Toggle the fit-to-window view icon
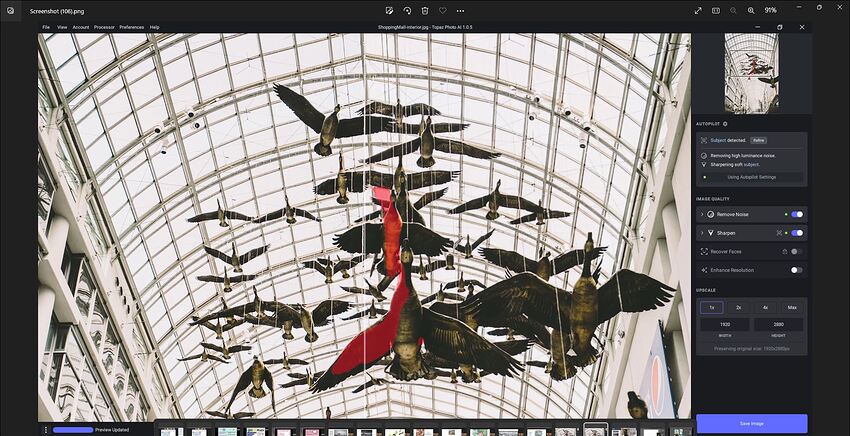This screenshot has width=850, height=436. click(x=716, y=10)
